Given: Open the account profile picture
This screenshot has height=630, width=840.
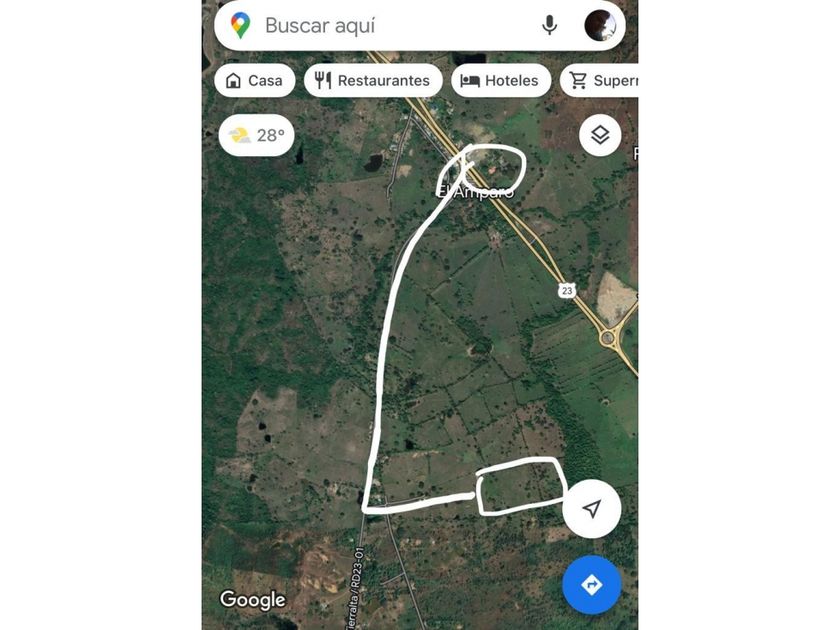Looking at the screenshot, I should click(600, 25).
